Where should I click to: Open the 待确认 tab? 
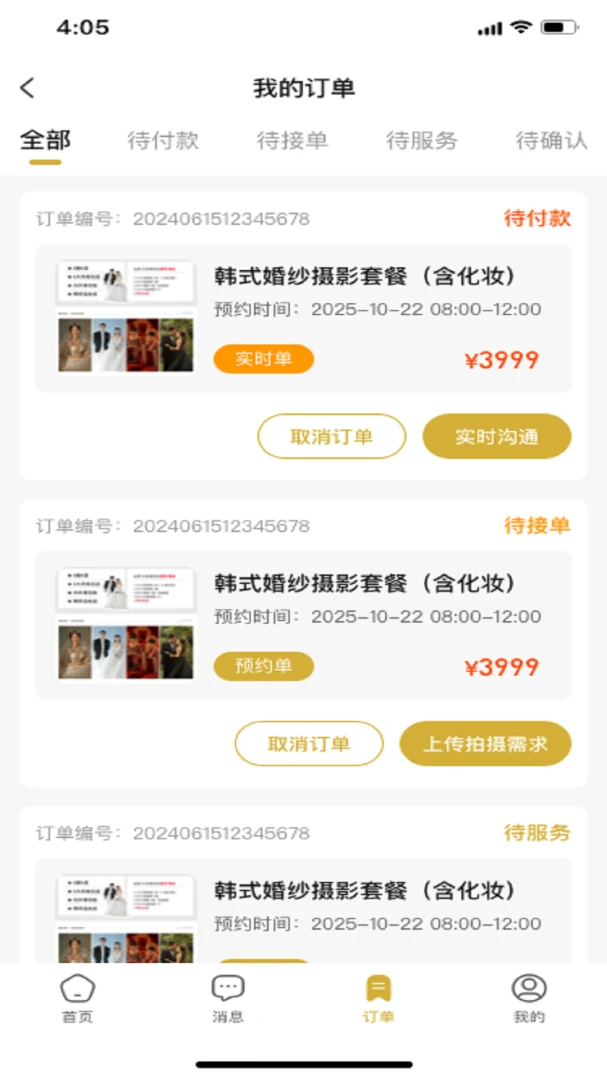pyautogui.click(x=551, y=141)
